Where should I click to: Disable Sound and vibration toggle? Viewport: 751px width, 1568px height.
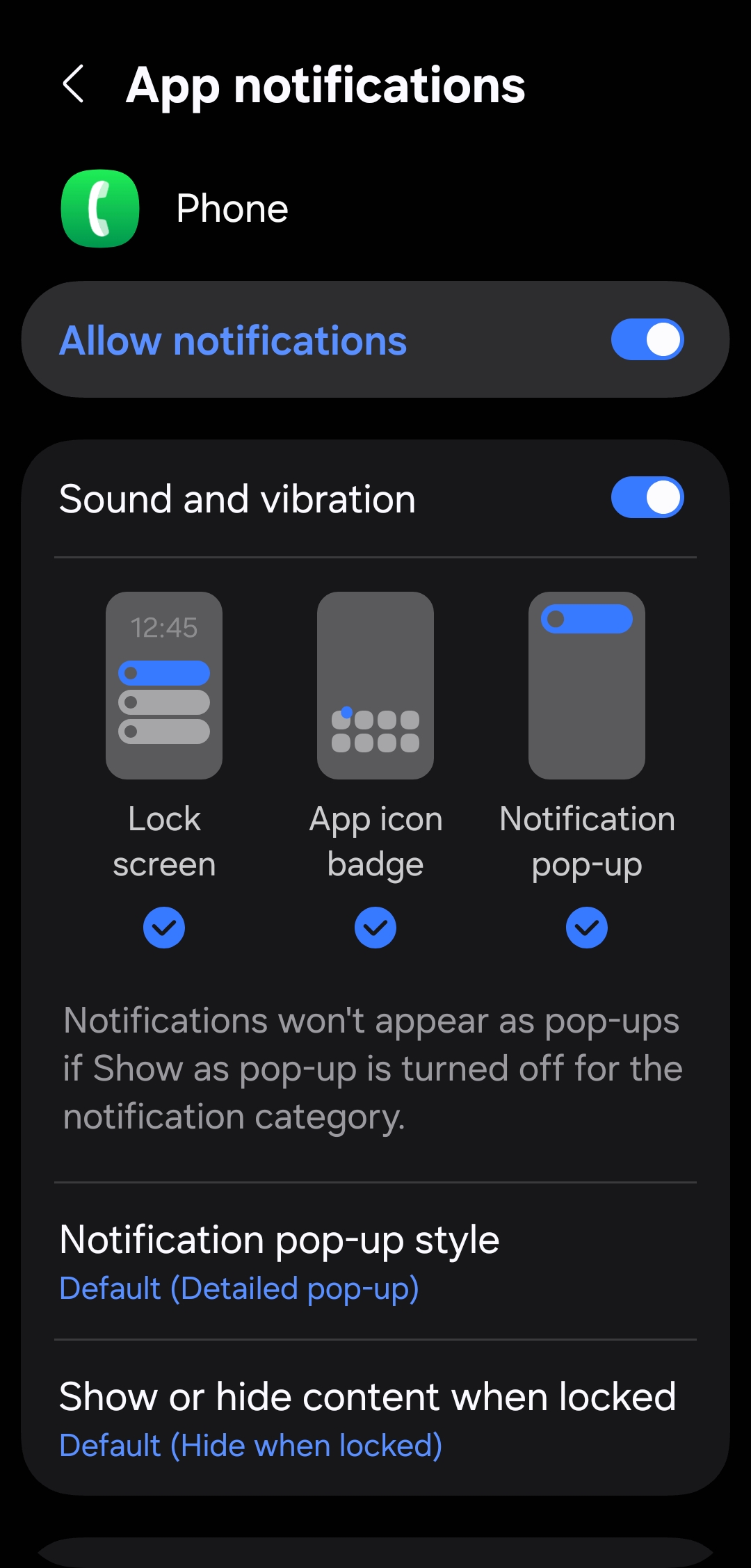[647, 498]
